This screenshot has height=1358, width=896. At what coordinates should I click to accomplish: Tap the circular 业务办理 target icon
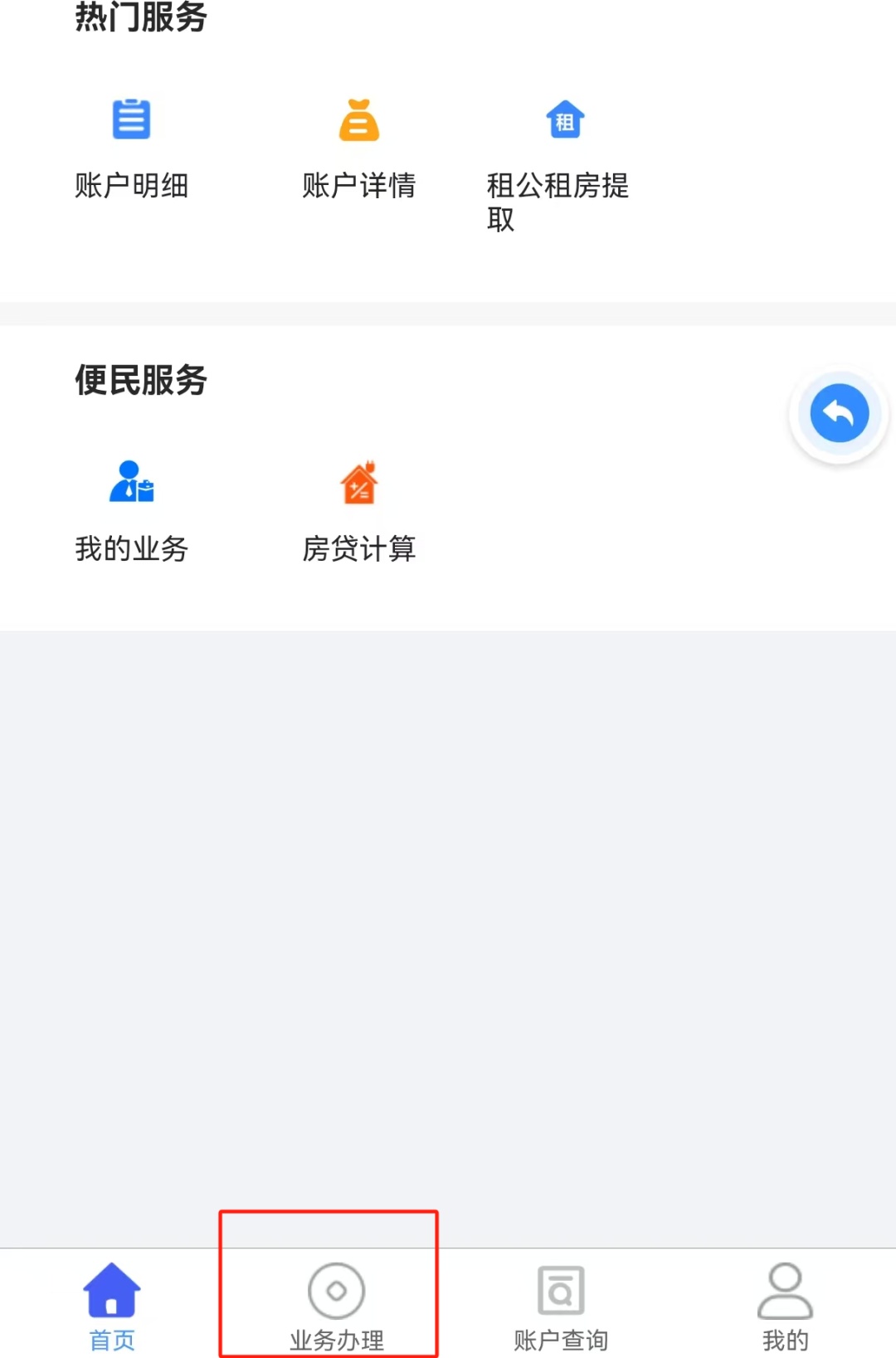point(336,1290)
